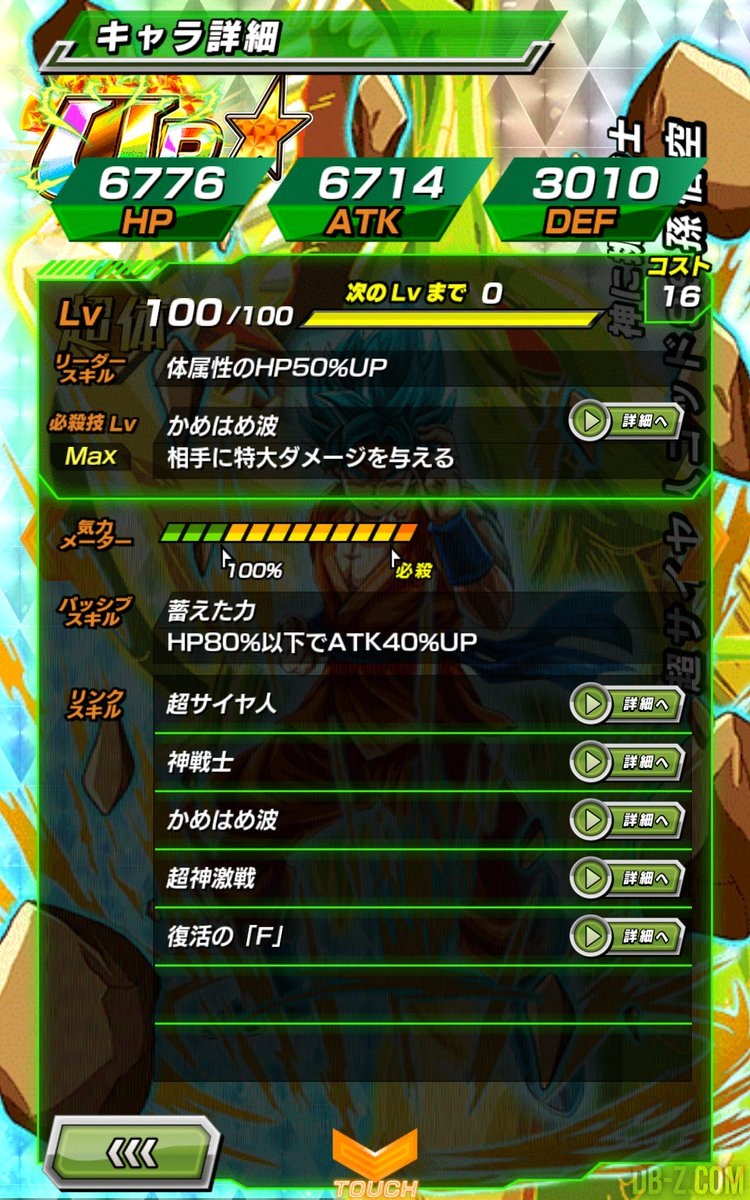See details for the 超神激戦 link skill

[626, 878]
